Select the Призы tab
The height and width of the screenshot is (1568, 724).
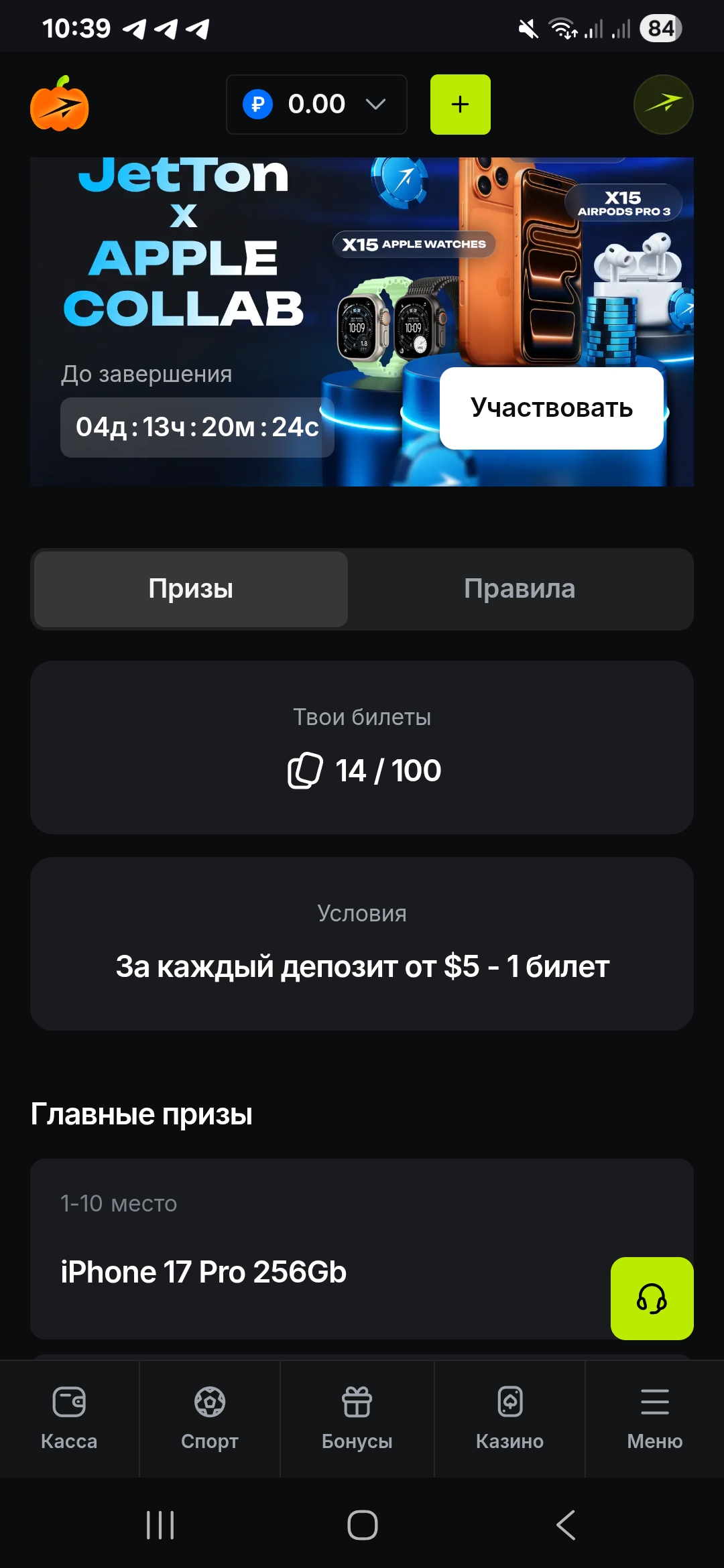click(x=191, y=589)
